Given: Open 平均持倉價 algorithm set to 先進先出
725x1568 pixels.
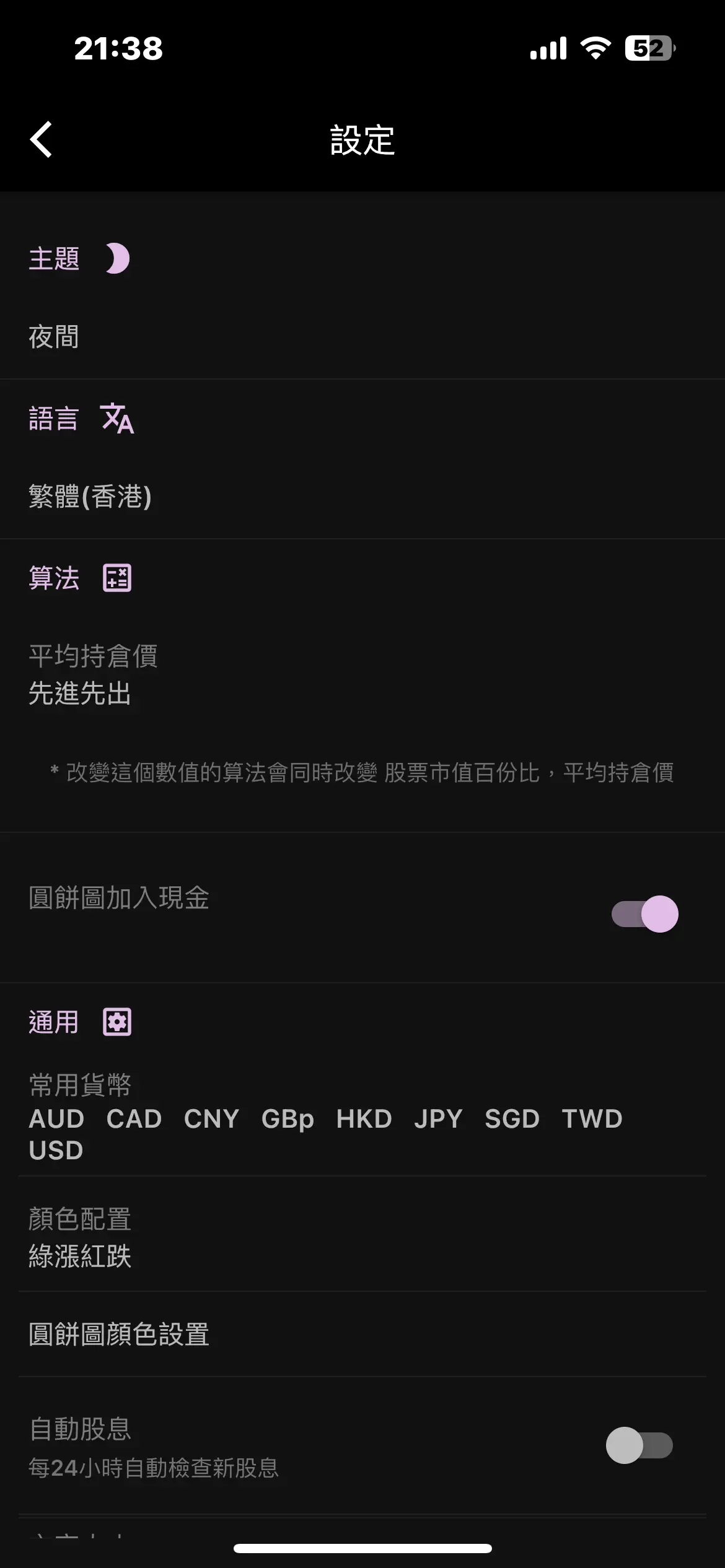Looking at the screenshot, I should (362, 675).
